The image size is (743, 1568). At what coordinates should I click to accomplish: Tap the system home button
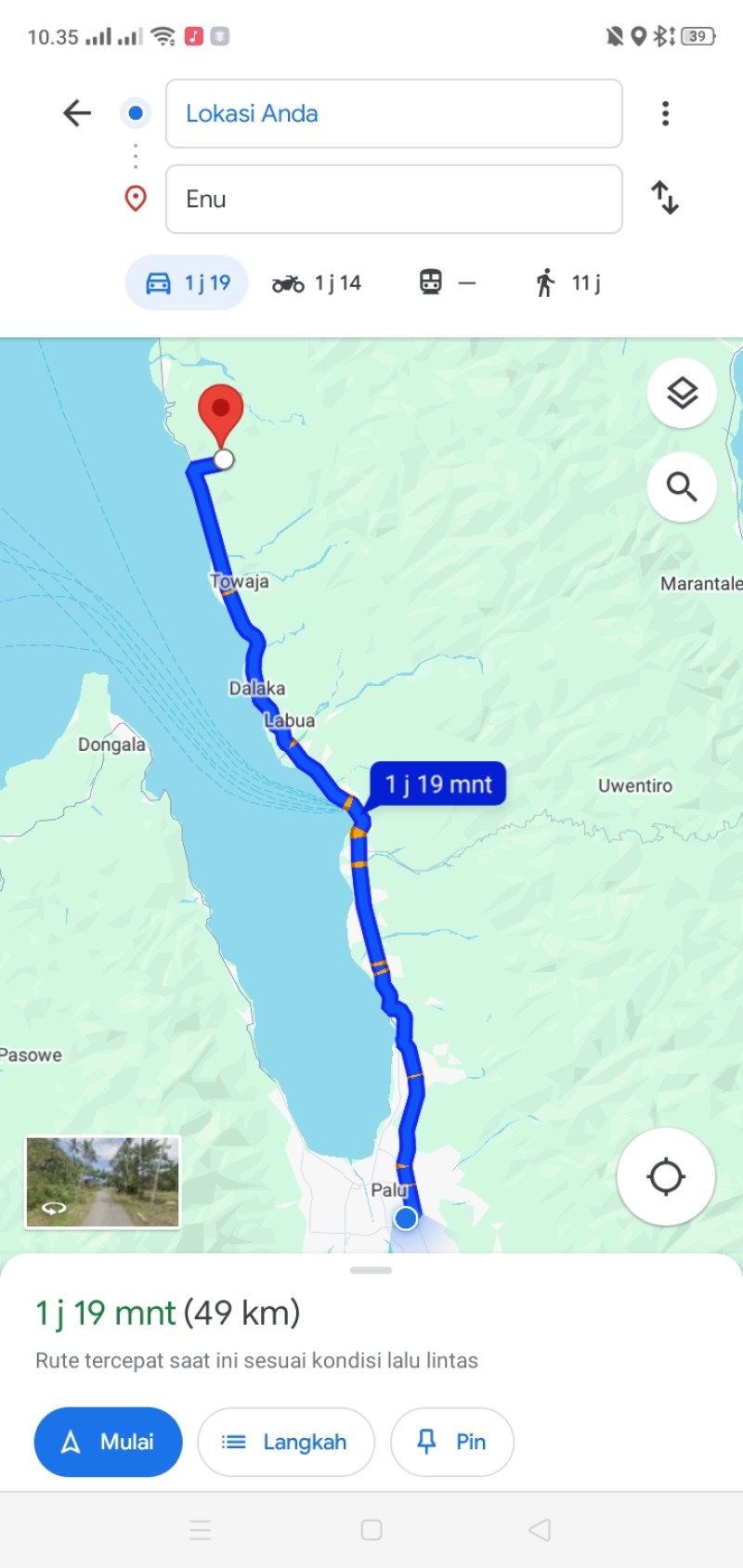(x=371, y=1530)
